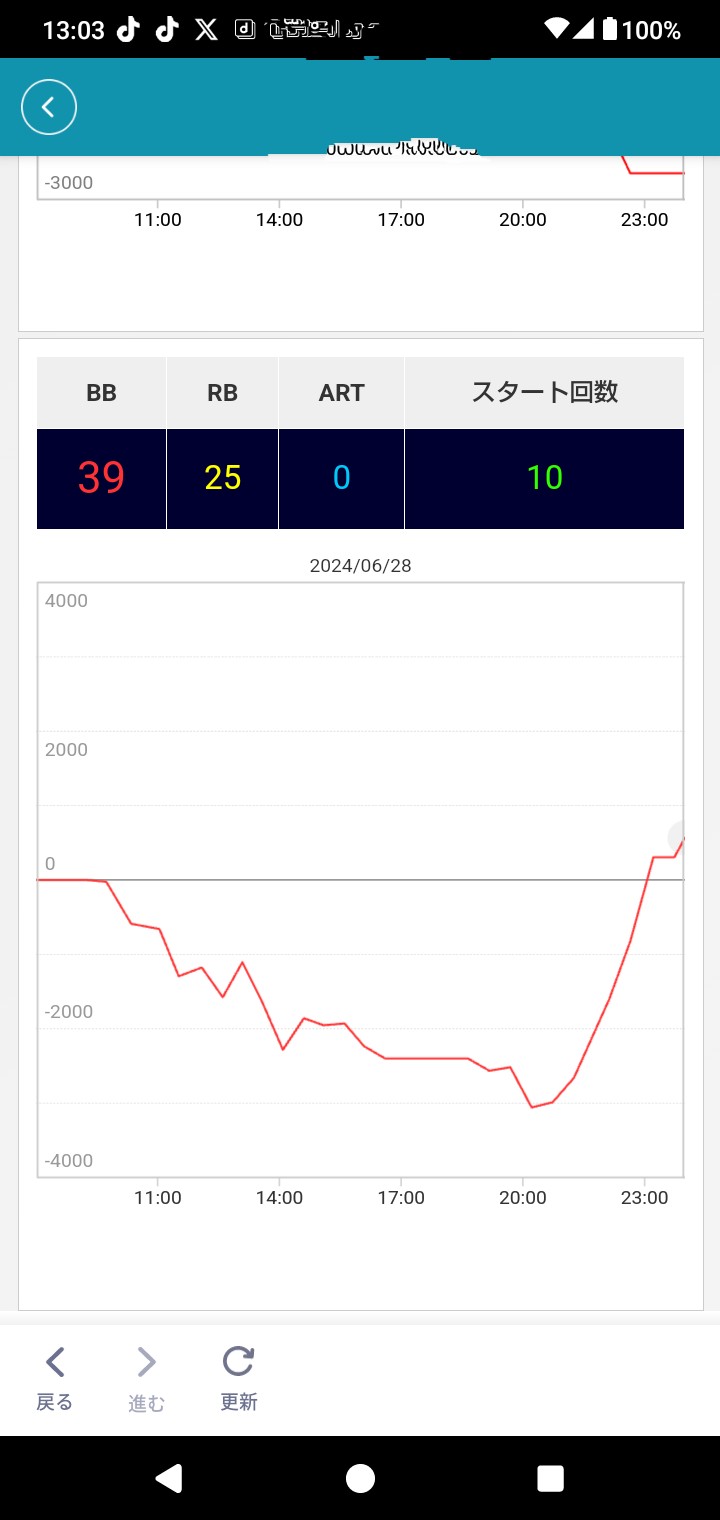Go back with the 戻る button
This screenshot has width=720, height=1520.
55,1378
